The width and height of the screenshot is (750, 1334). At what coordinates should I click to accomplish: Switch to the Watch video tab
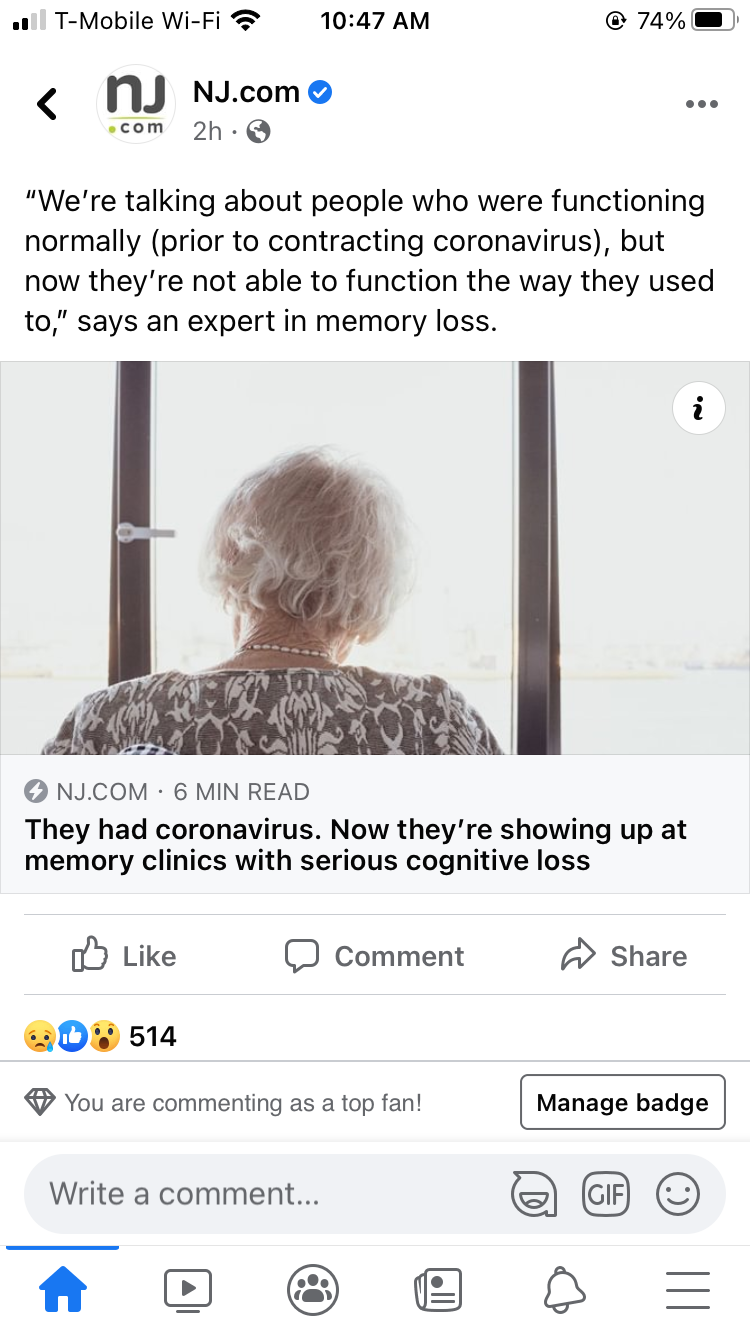[x=188, y=1290]
